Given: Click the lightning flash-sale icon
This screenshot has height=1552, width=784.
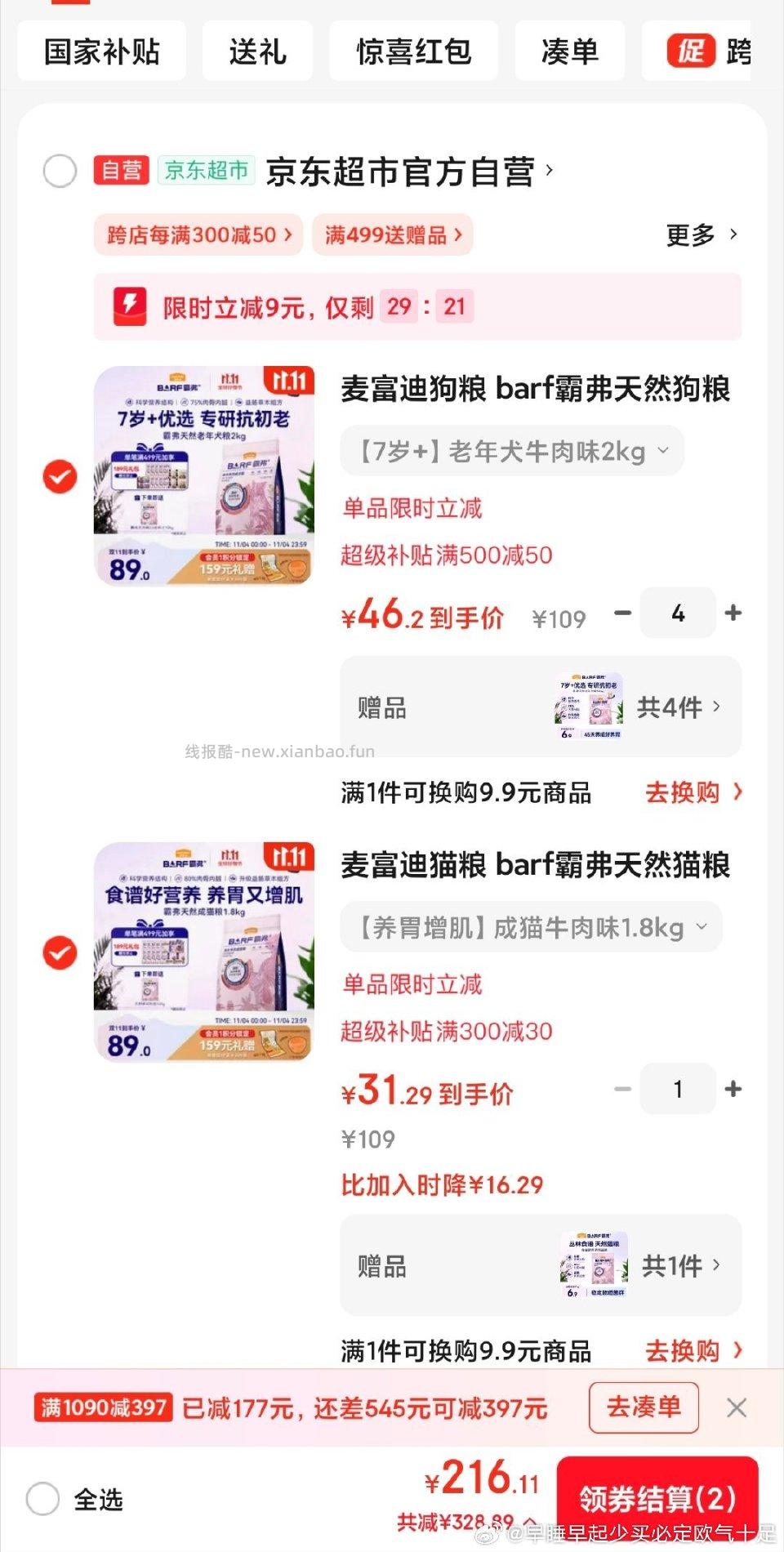Looking at the screenshot, I should [x=129, y=306].
